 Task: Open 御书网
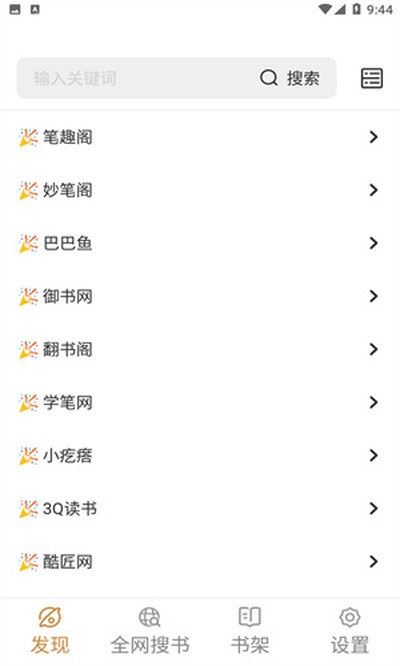200,296
